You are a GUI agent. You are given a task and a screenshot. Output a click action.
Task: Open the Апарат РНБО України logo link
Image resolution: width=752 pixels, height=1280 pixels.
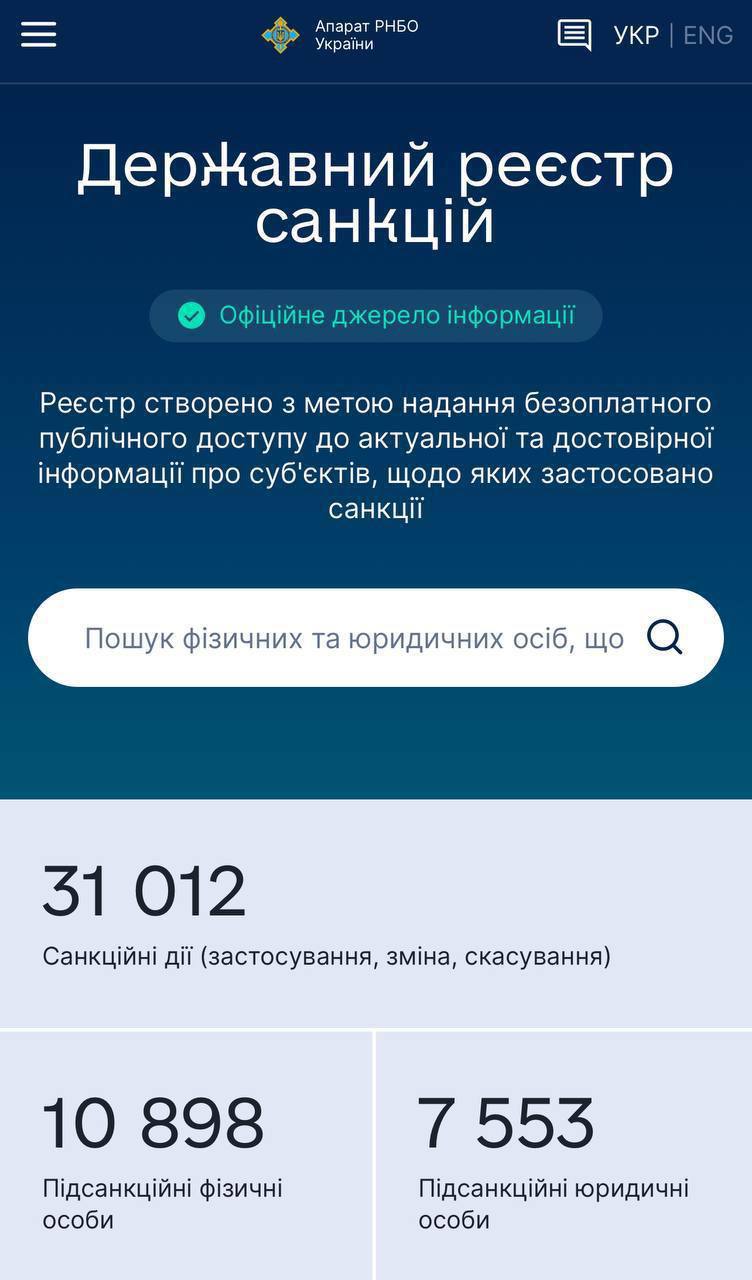[x=340, y=35]
